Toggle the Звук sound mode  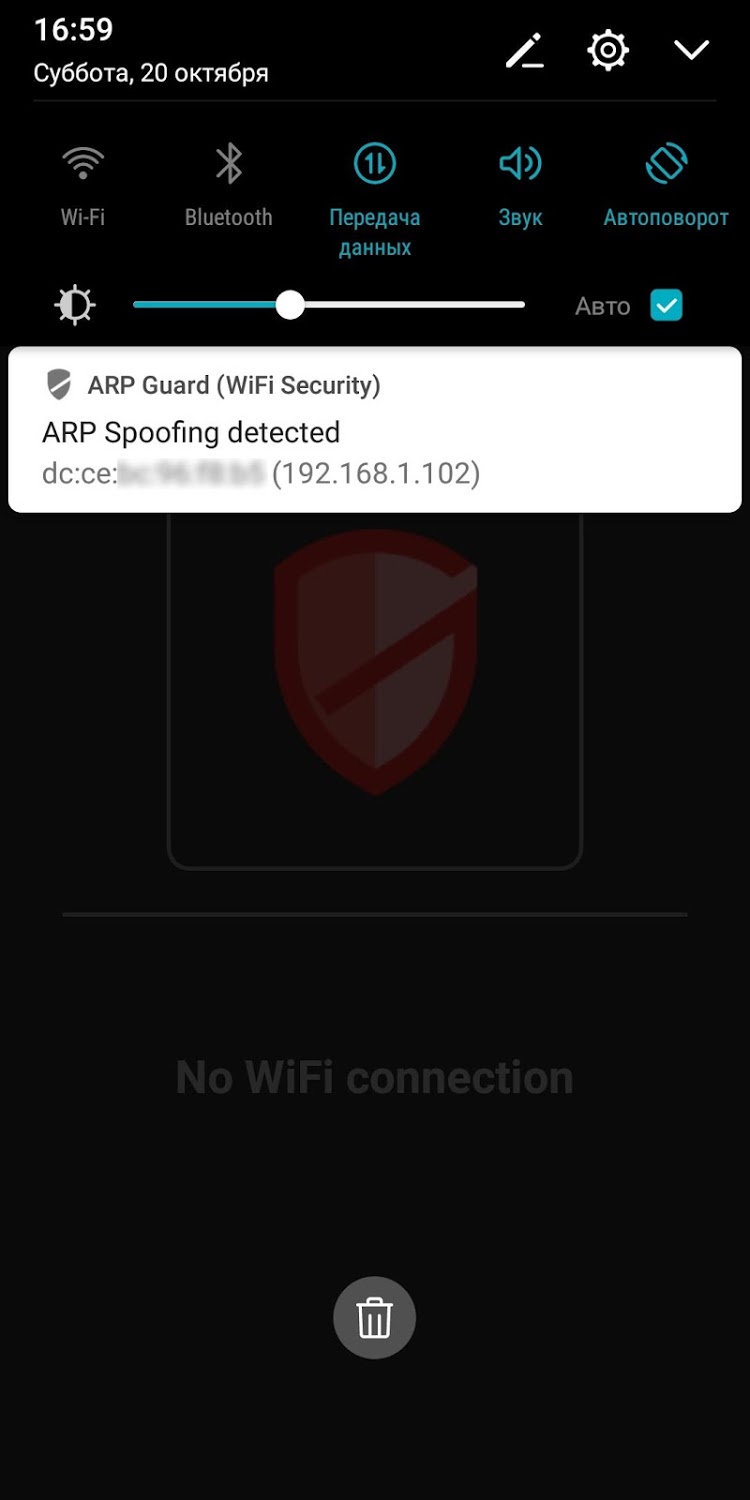click(520, 165)
